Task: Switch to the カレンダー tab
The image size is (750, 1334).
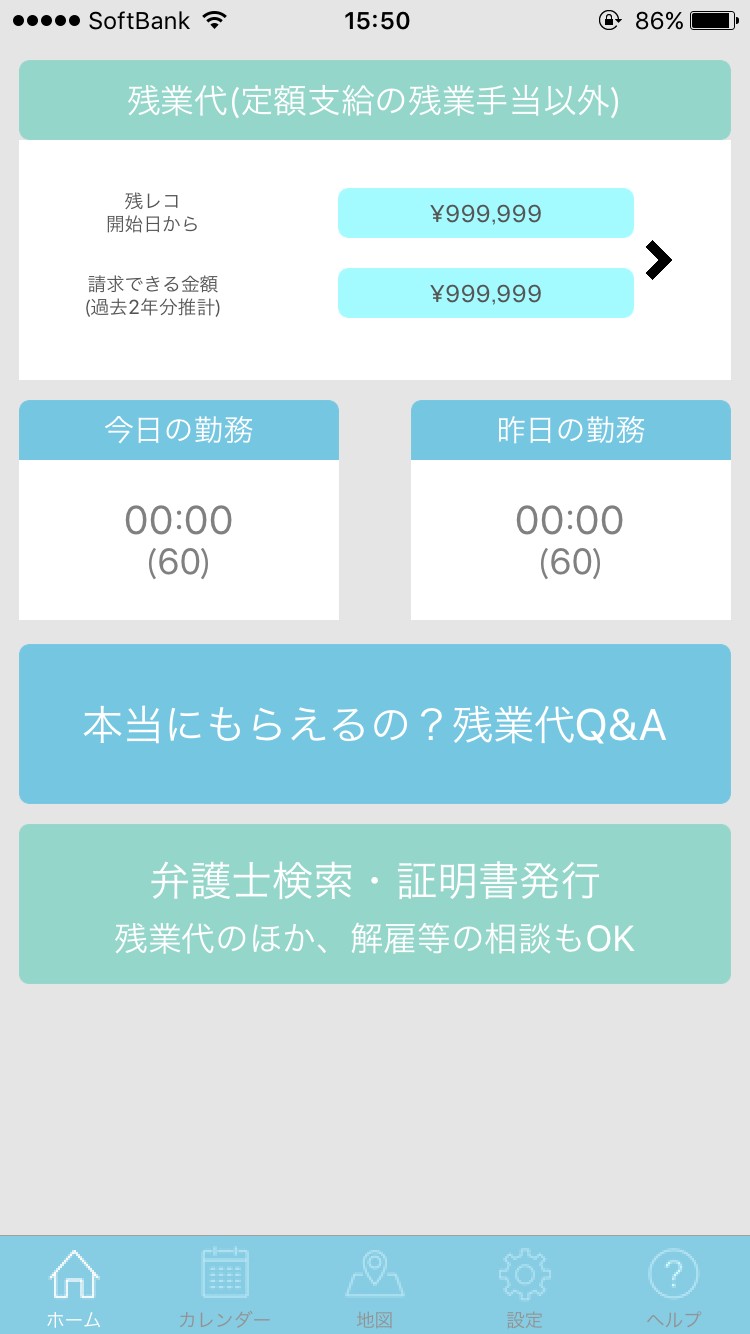Action: click(x=224, y=1286)
